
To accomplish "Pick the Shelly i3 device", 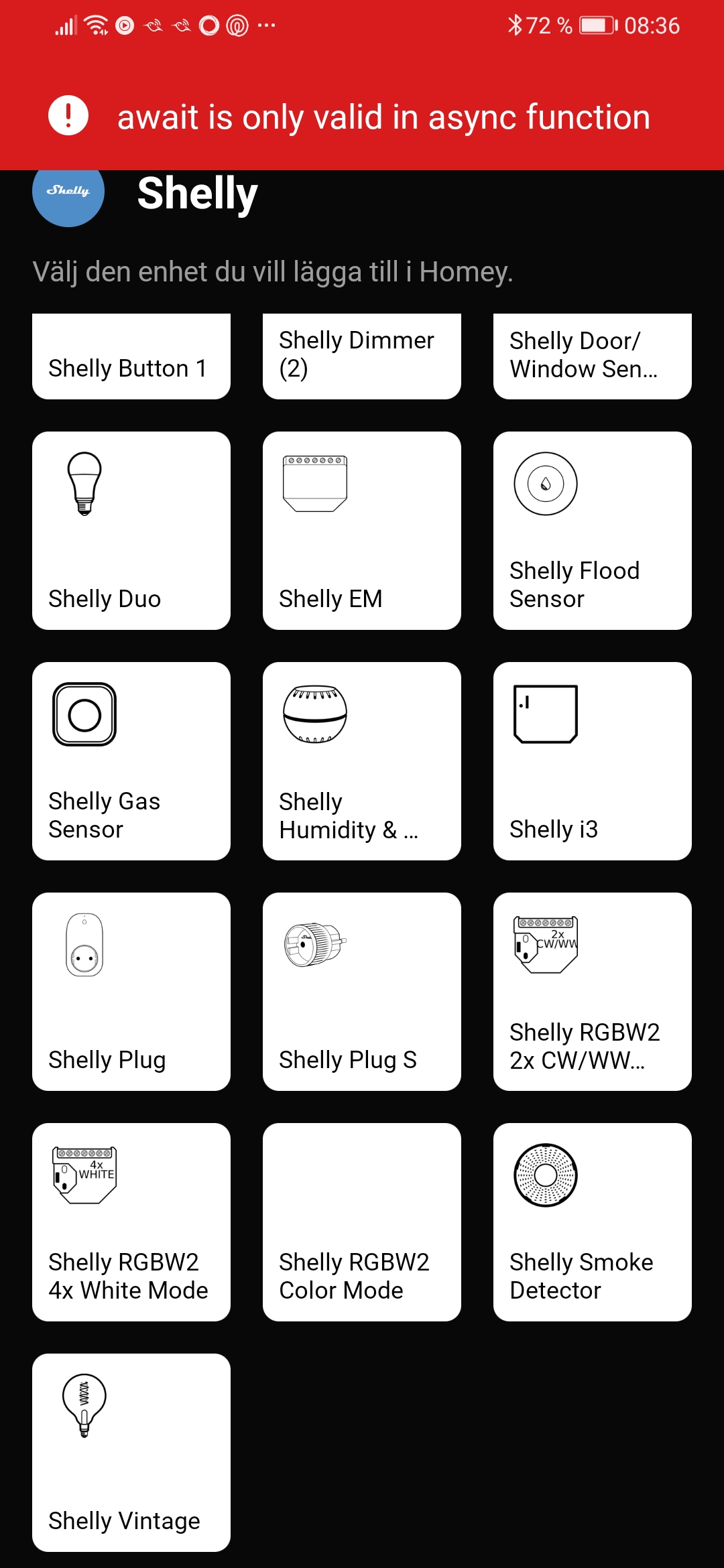I will click(x=593, y=761).
